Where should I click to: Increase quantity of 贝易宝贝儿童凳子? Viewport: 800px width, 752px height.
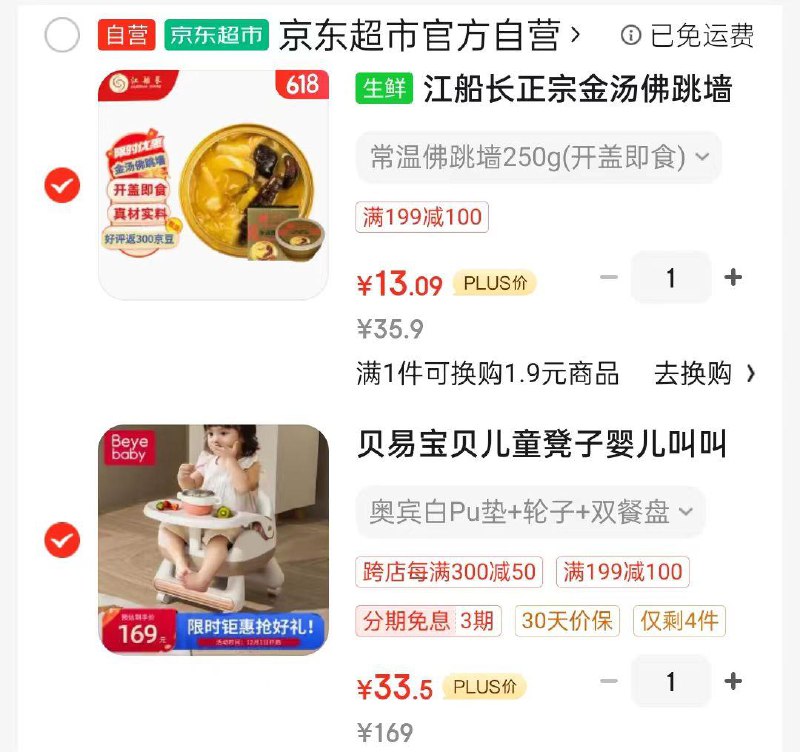(733, 682)
